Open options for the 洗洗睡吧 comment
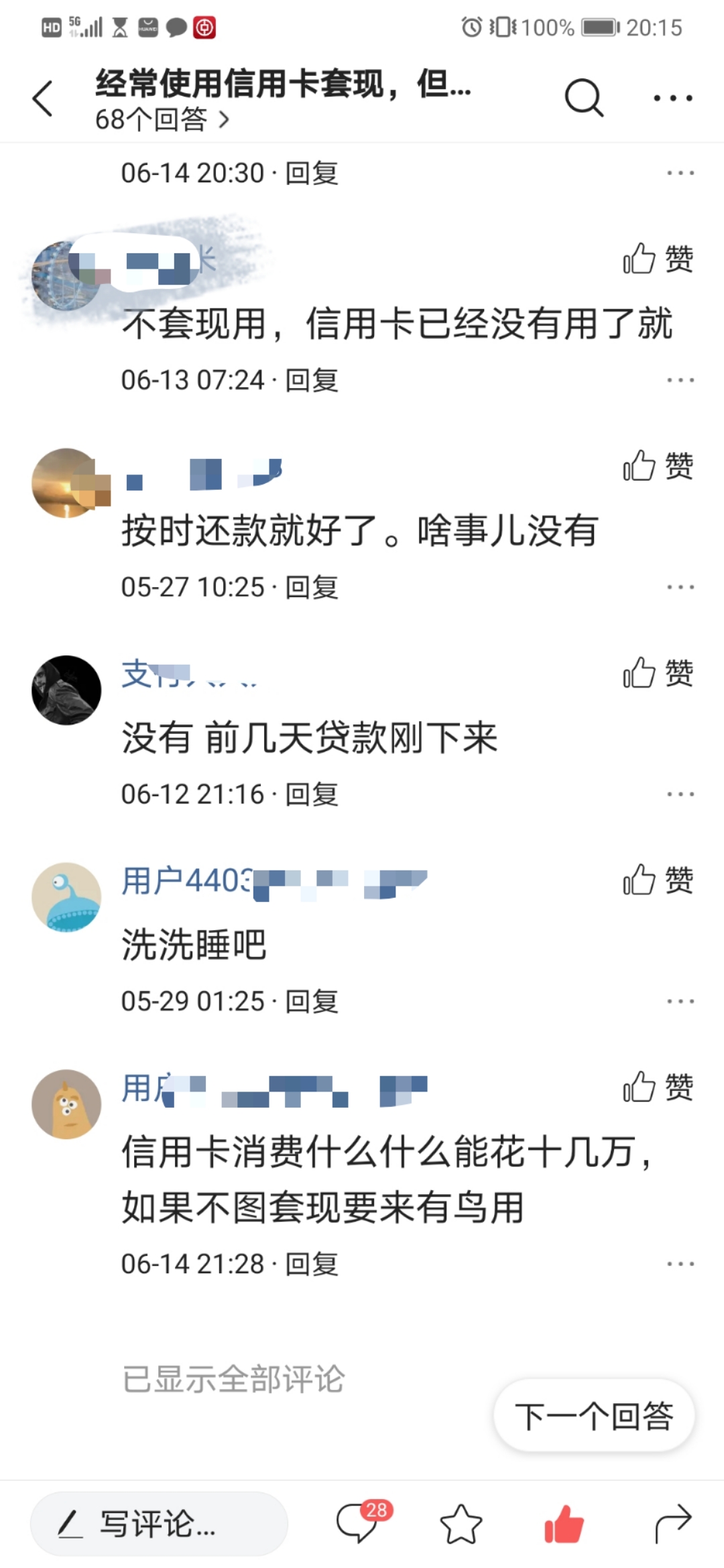724x1568 pixels. [678, 1001]
